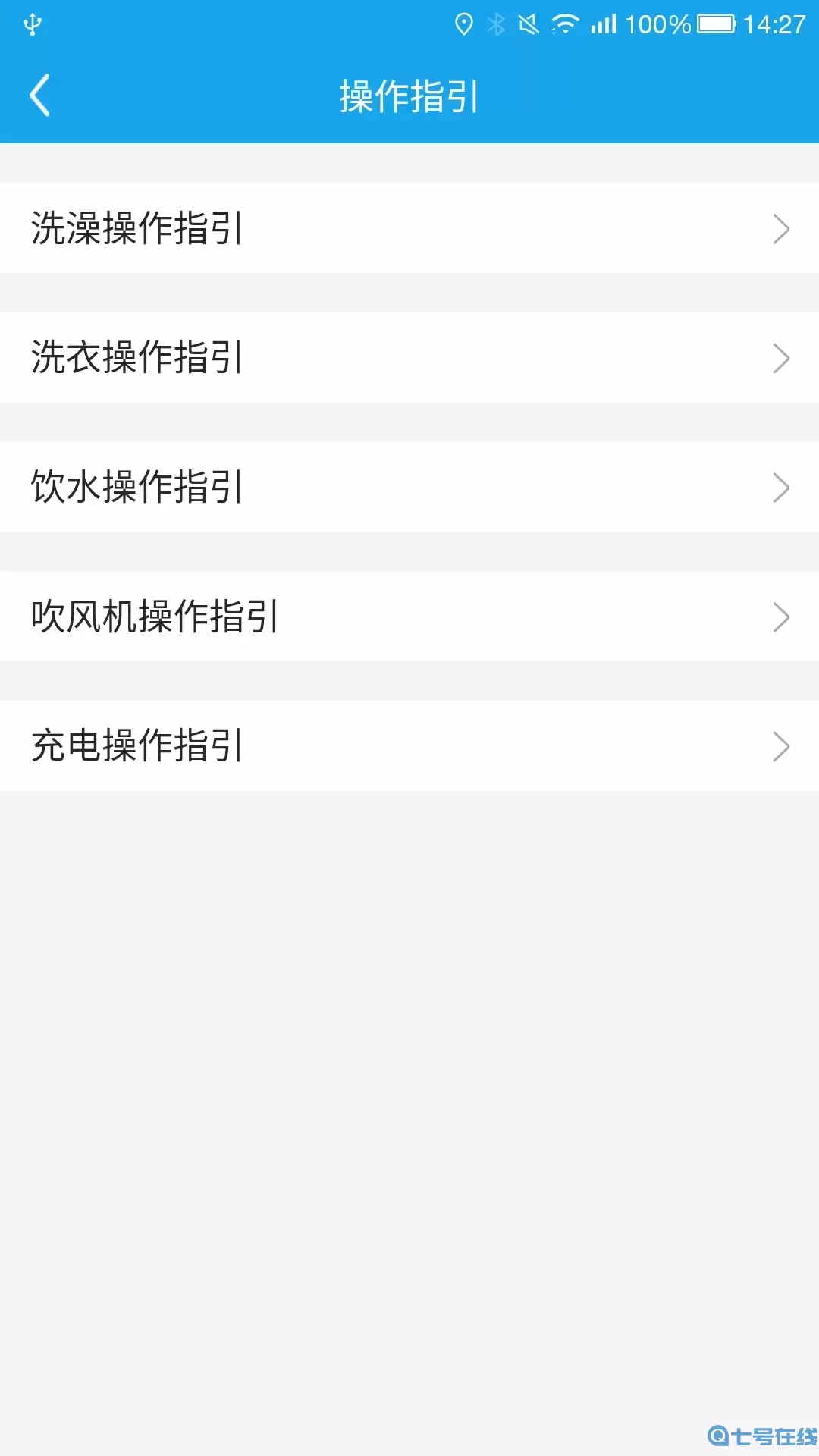Click the chevron beside 吹风机操作指引
This screenshot has width=819, height=1456.
tap(781, 617)
